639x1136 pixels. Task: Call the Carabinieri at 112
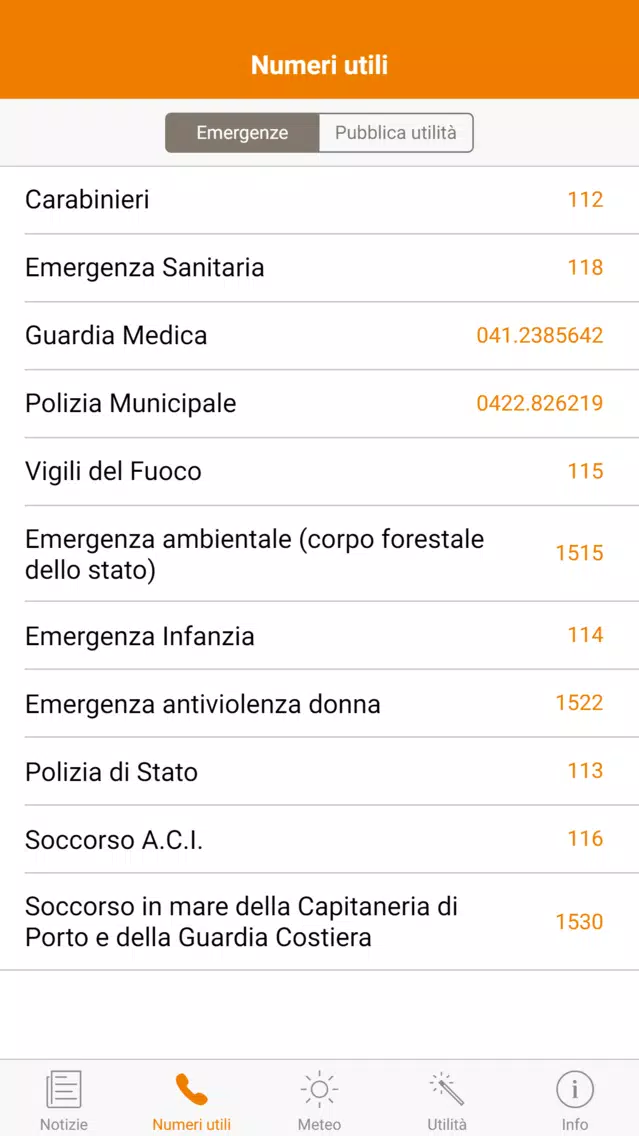[x=320, y=200]
